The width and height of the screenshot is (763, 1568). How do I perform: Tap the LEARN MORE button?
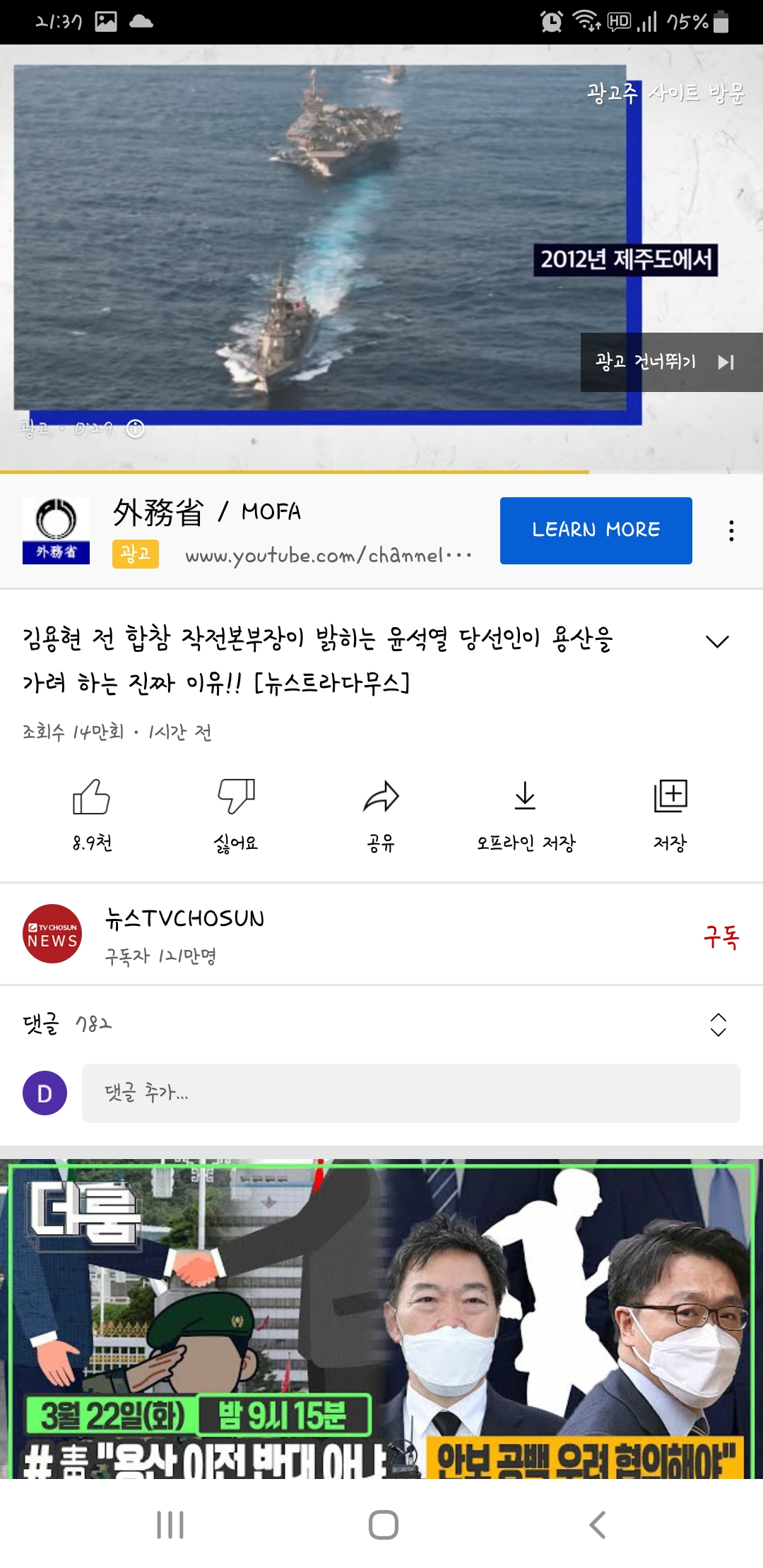click(x=596, y=530)
